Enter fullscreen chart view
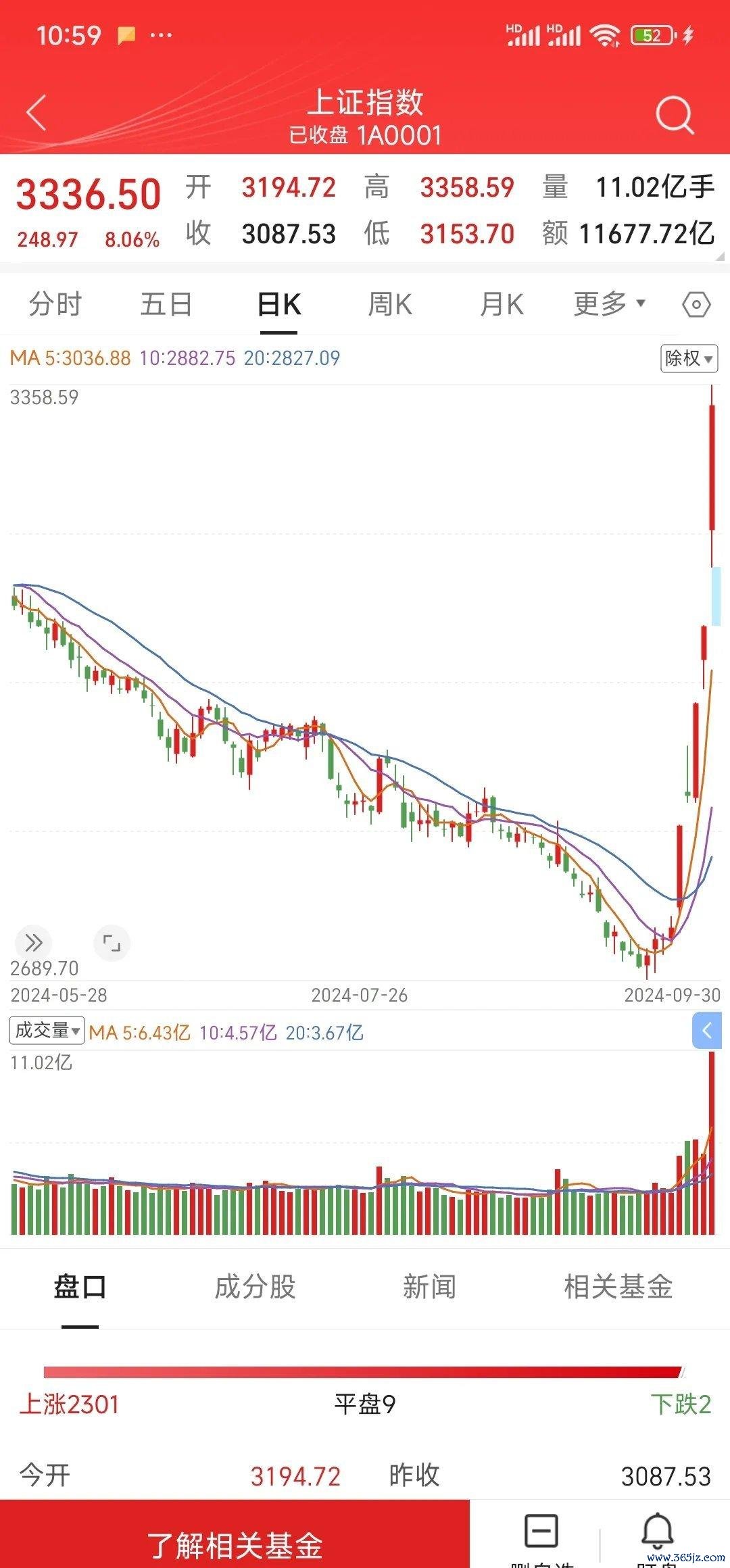This screenshot has height=1568, width=730. (x=112, y=942)
